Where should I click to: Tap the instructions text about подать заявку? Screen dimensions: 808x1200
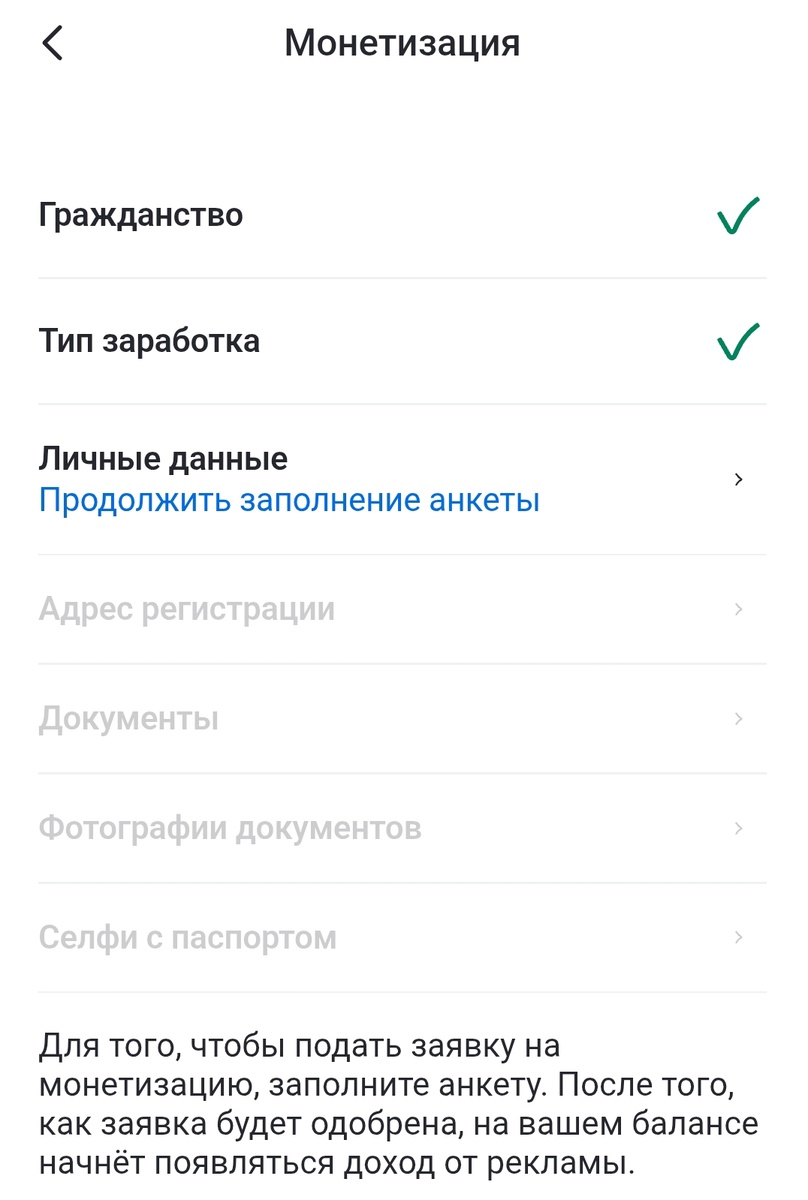400,1100
